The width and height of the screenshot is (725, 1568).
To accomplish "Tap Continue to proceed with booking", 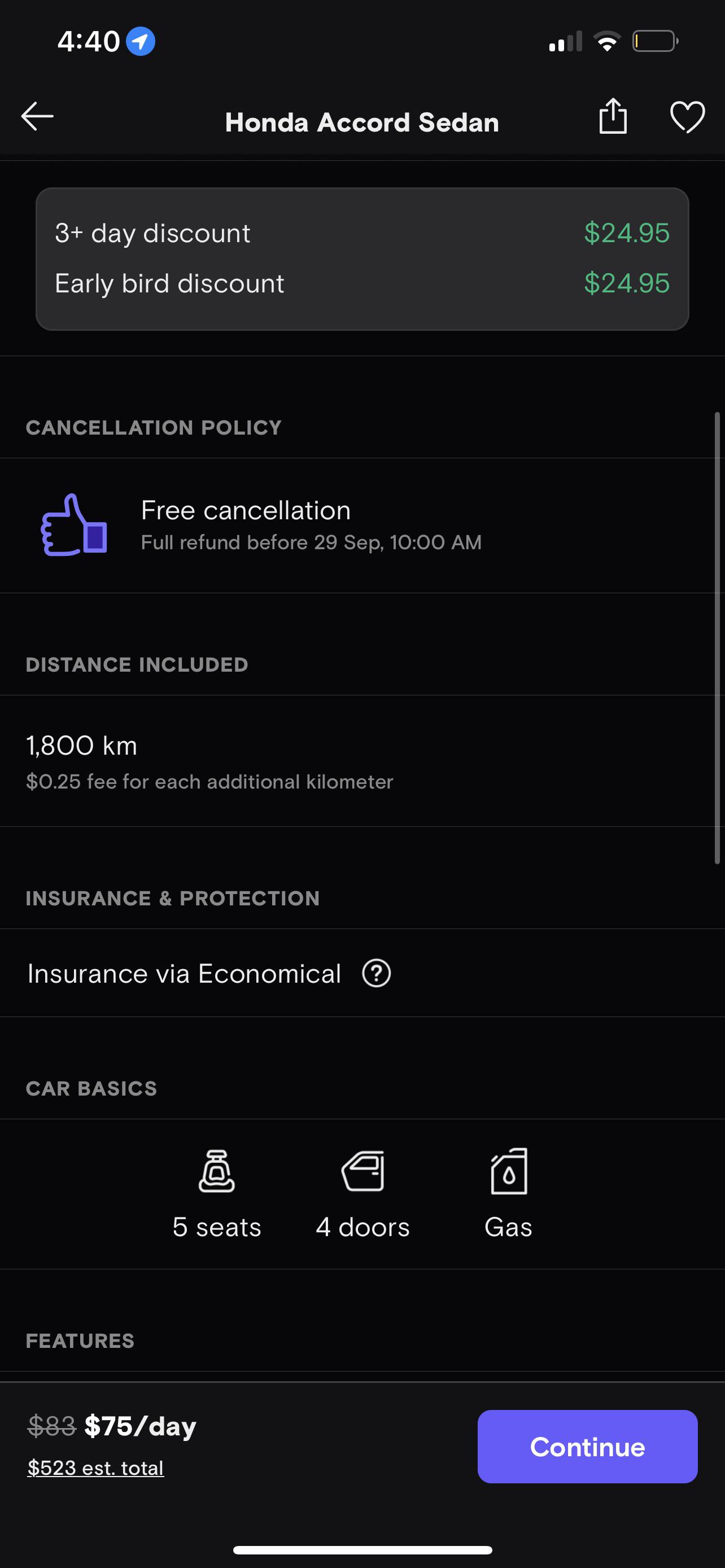I will coord(587,1446).
